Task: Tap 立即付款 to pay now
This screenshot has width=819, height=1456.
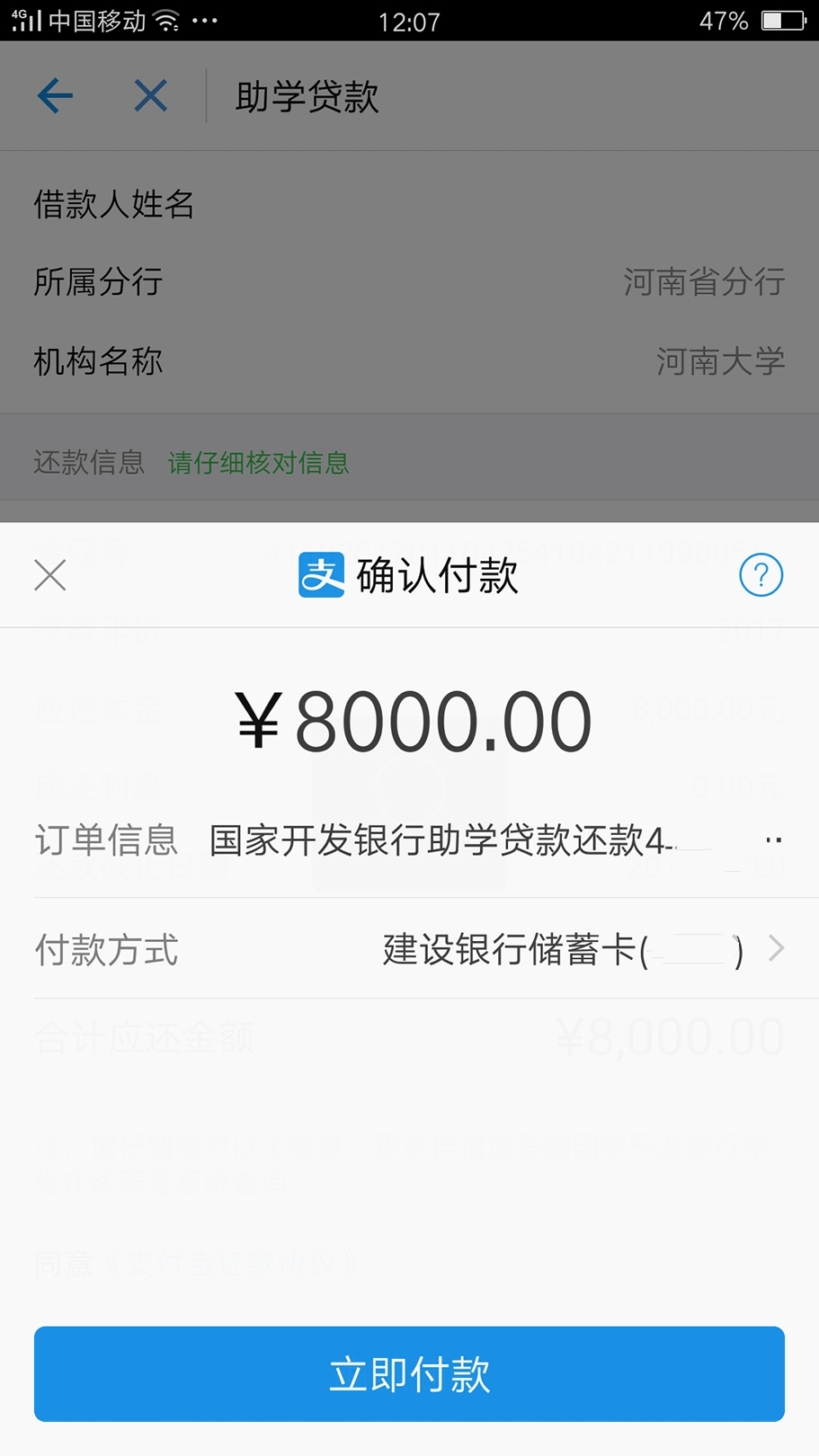Action: (409, 1373)
